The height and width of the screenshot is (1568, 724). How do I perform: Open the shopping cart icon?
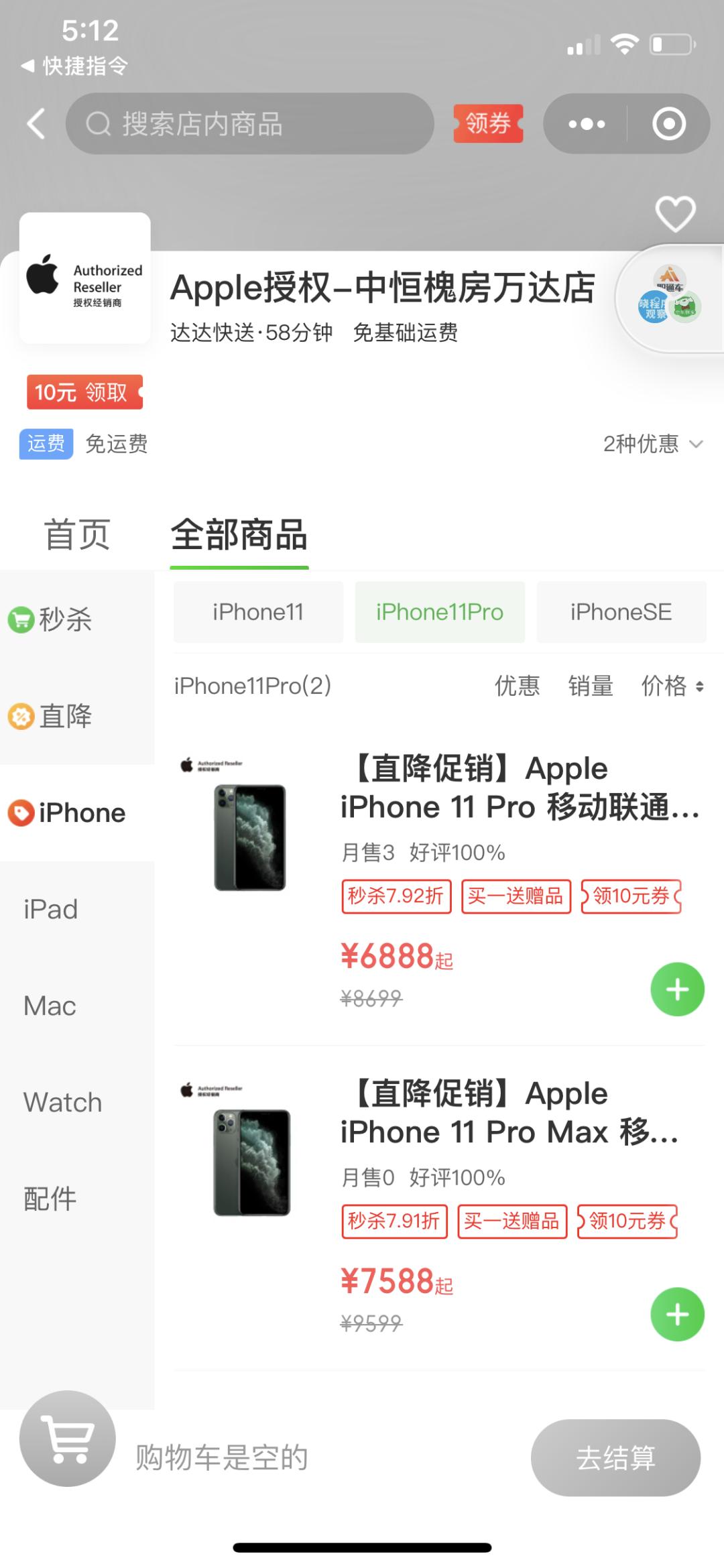[x=68, y=1439]
